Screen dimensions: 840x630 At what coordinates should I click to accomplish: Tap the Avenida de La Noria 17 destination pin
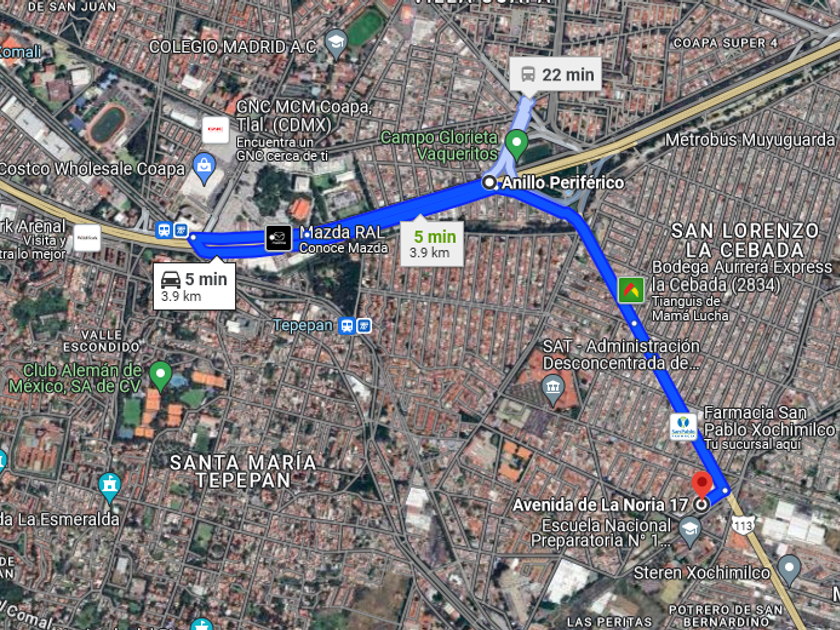[702, 485]
